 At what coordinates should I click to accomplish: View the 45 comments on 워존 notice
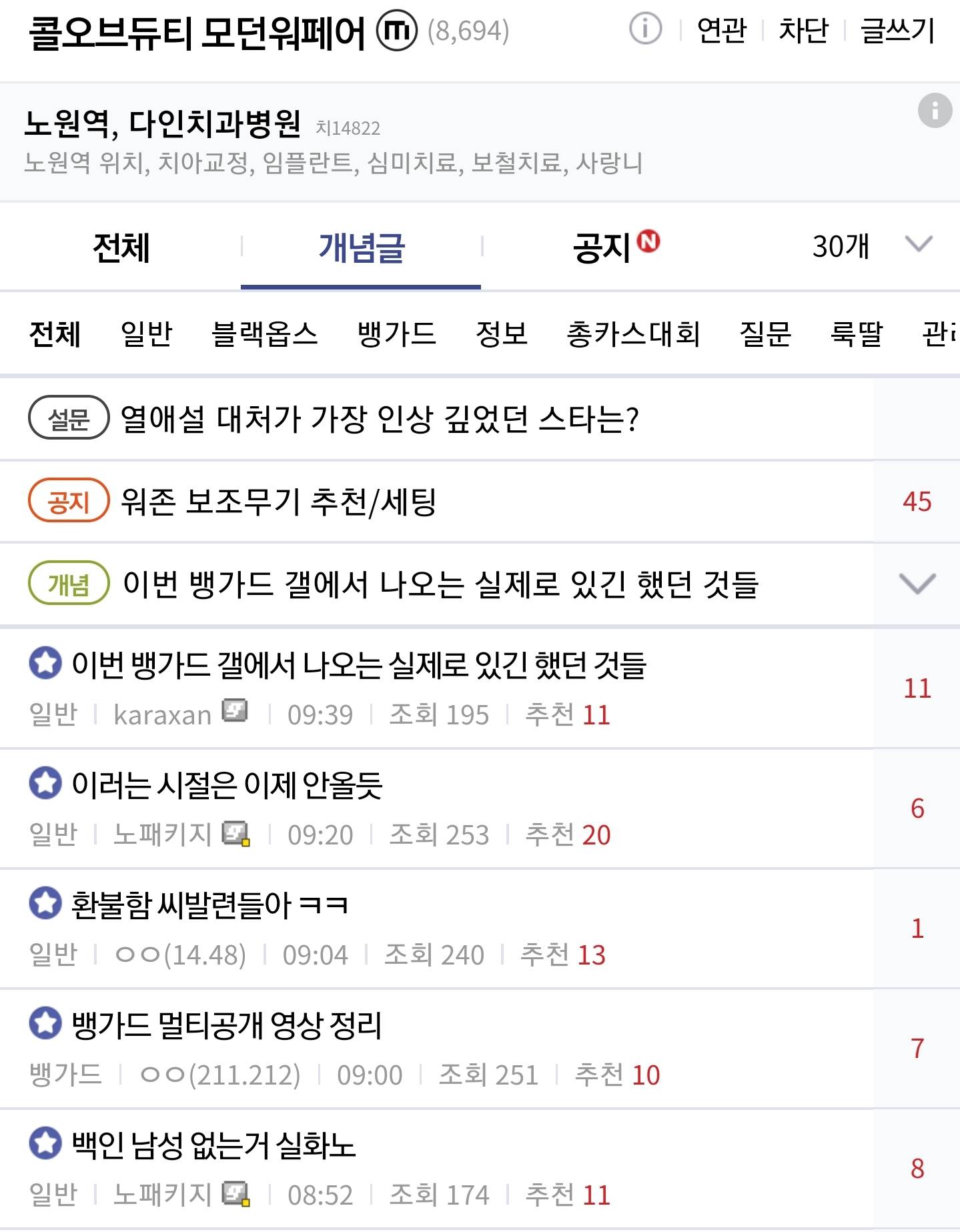pos(917,502)
